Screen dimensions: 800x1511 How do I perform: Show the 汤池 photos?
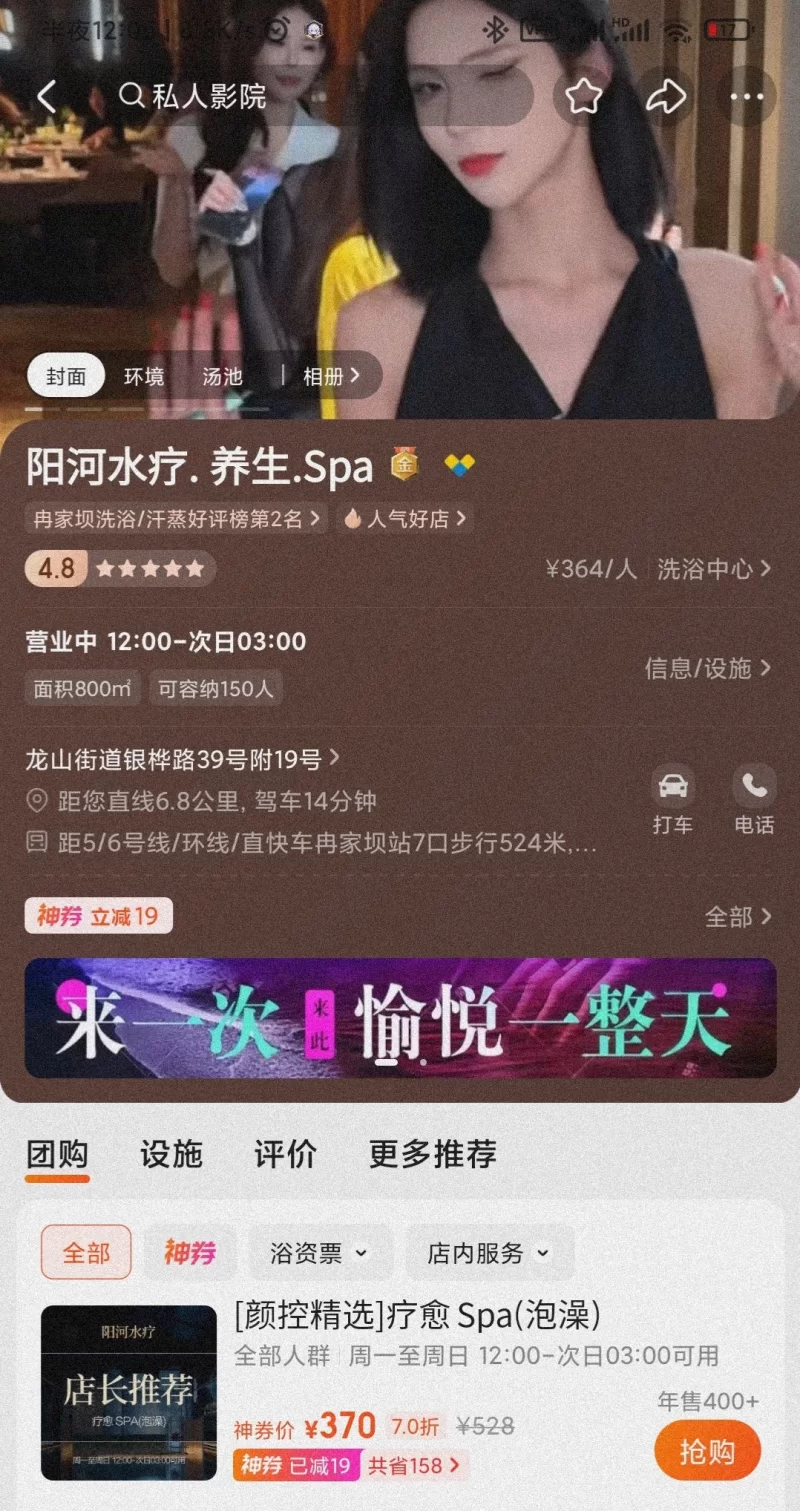click(222, 376)
